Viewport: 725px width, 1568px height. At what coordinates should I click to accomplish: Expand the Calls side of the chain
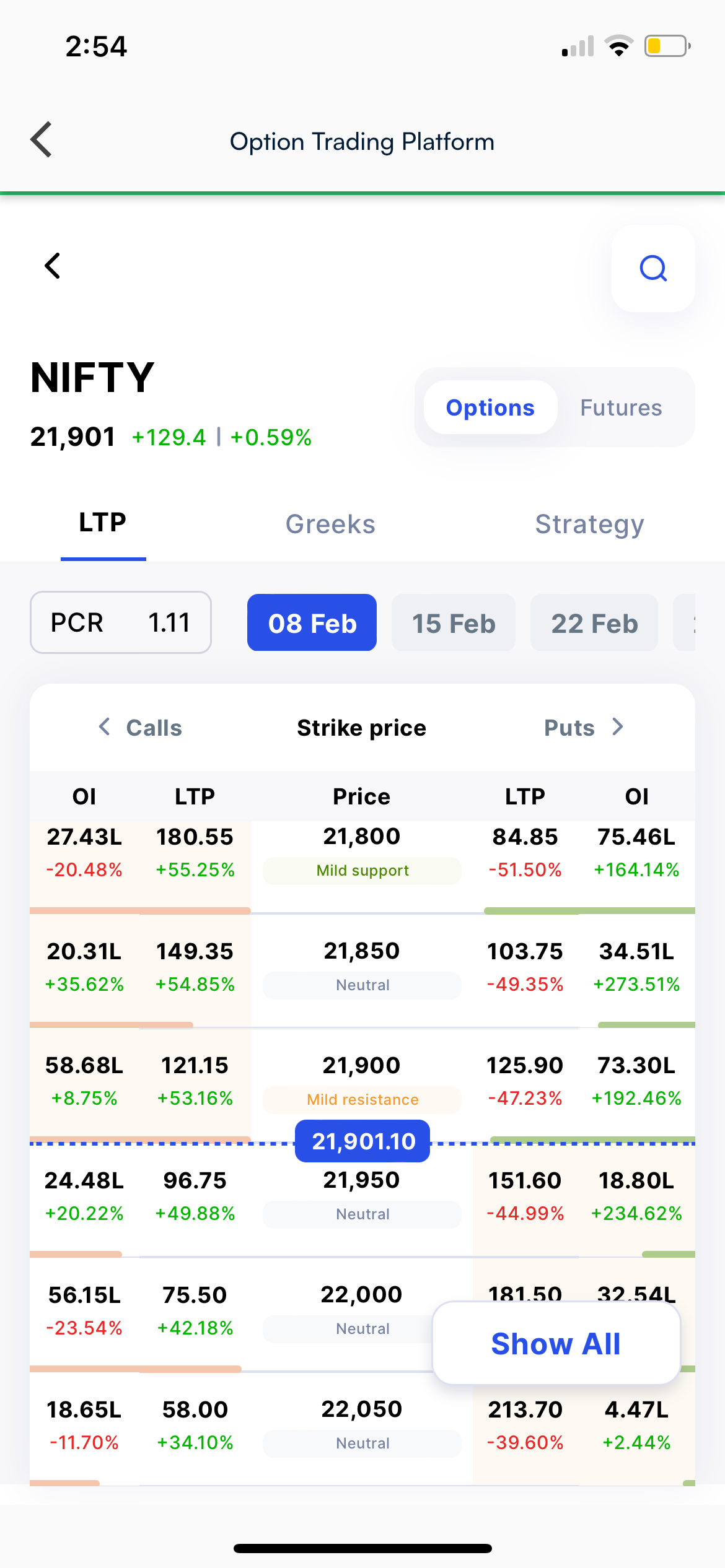(x=140, y=728)
